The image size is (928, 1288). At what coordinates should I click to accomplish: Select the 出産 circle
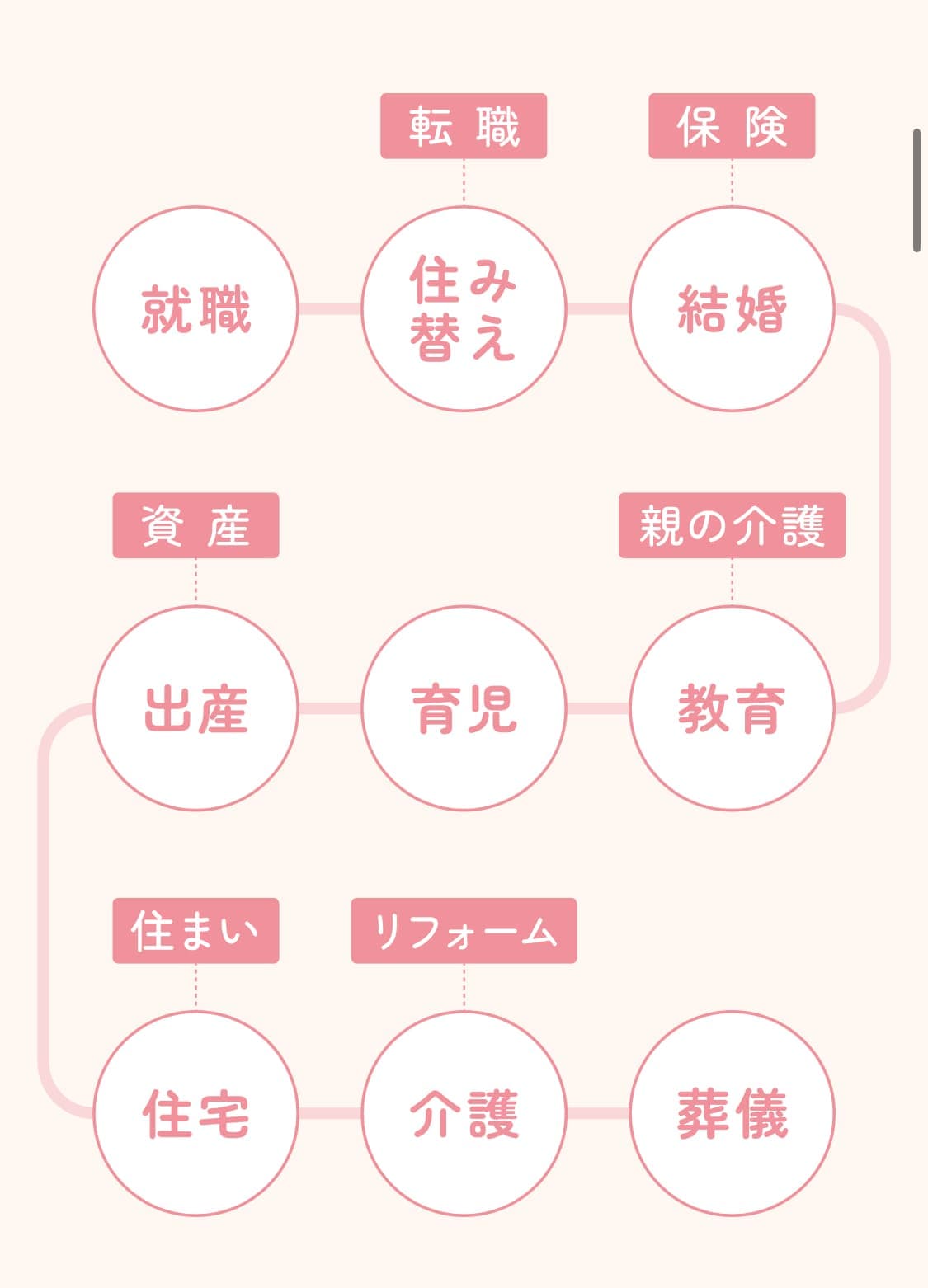tap(195, 708)
